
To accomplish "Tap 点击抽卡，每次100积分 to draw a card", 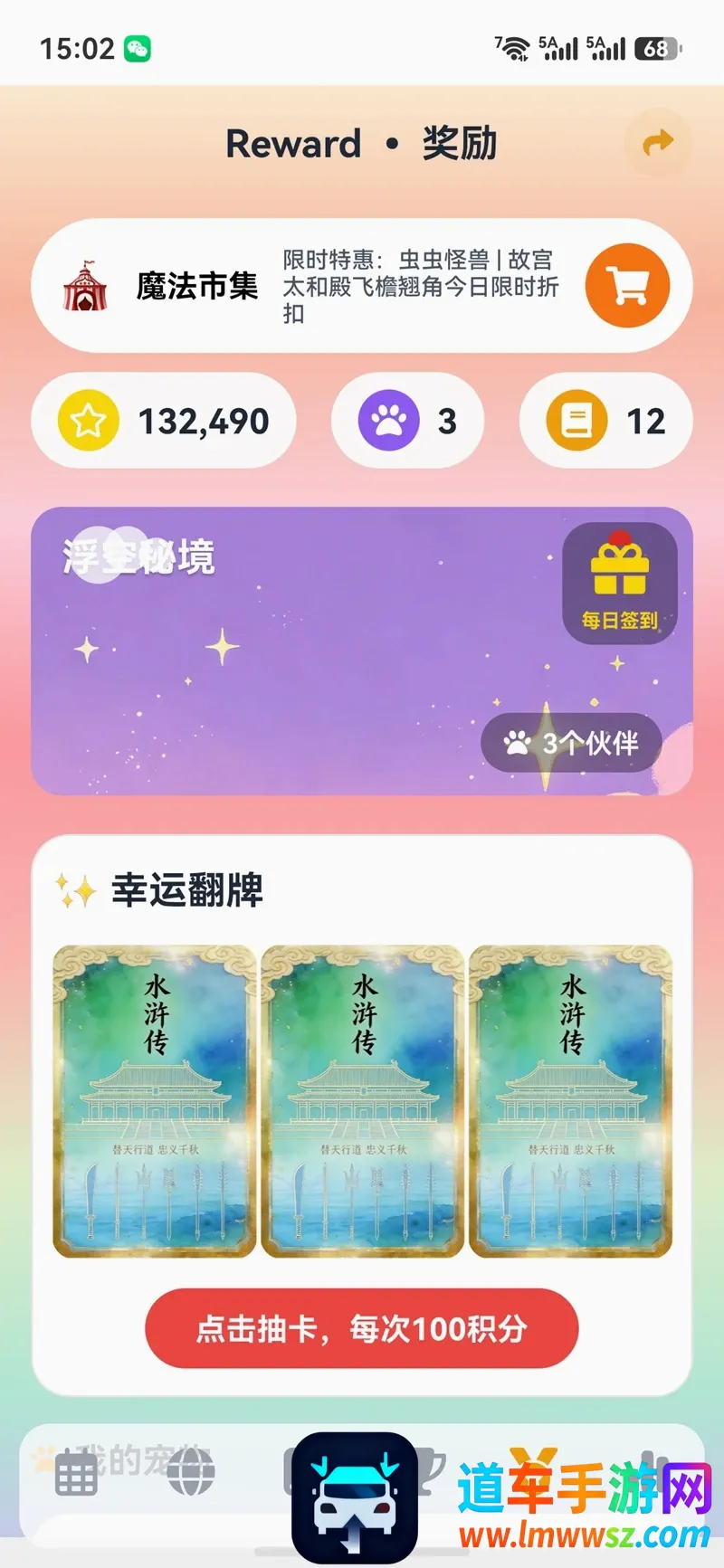I will (x=362, y=1328).
